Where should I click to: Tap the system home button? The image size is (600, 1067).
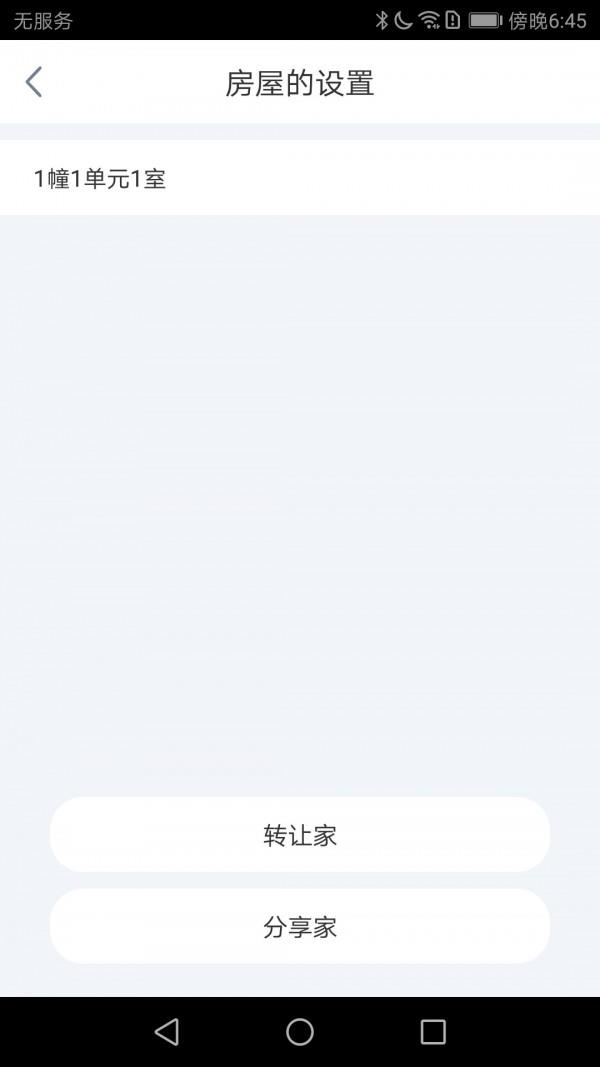tap(300, 1032)
